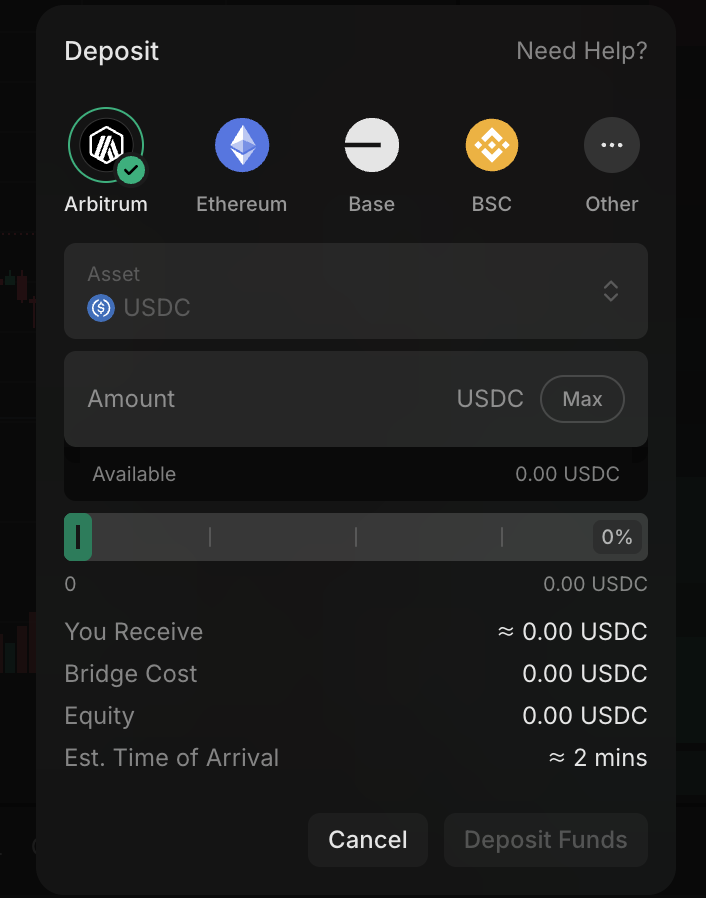The width and height of the screenshot is (706, 898).
Task: Show Other network options
Action: [611, 146]
